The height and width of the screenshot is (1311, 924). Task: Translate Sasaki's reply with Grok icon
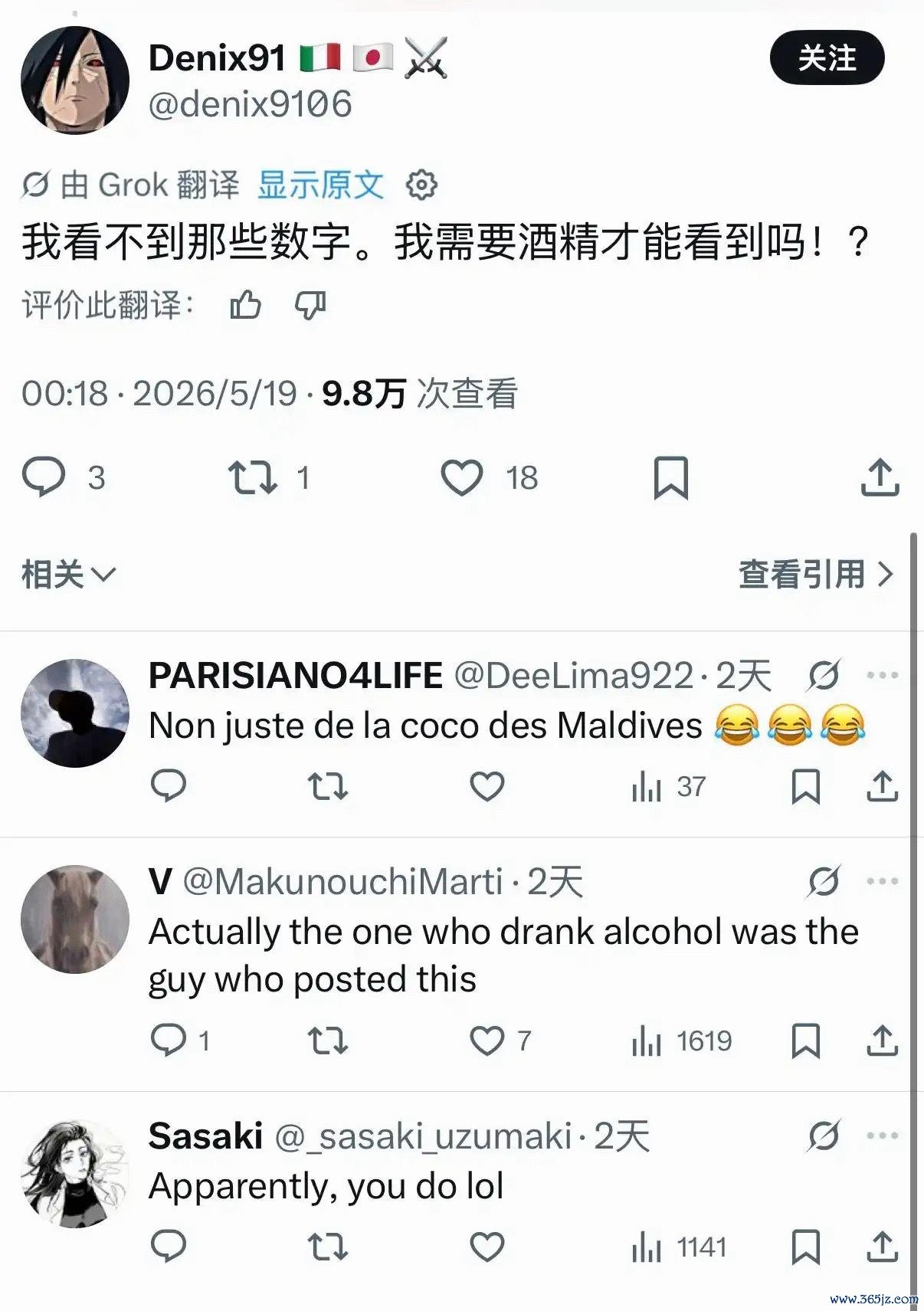(824, 1136)
